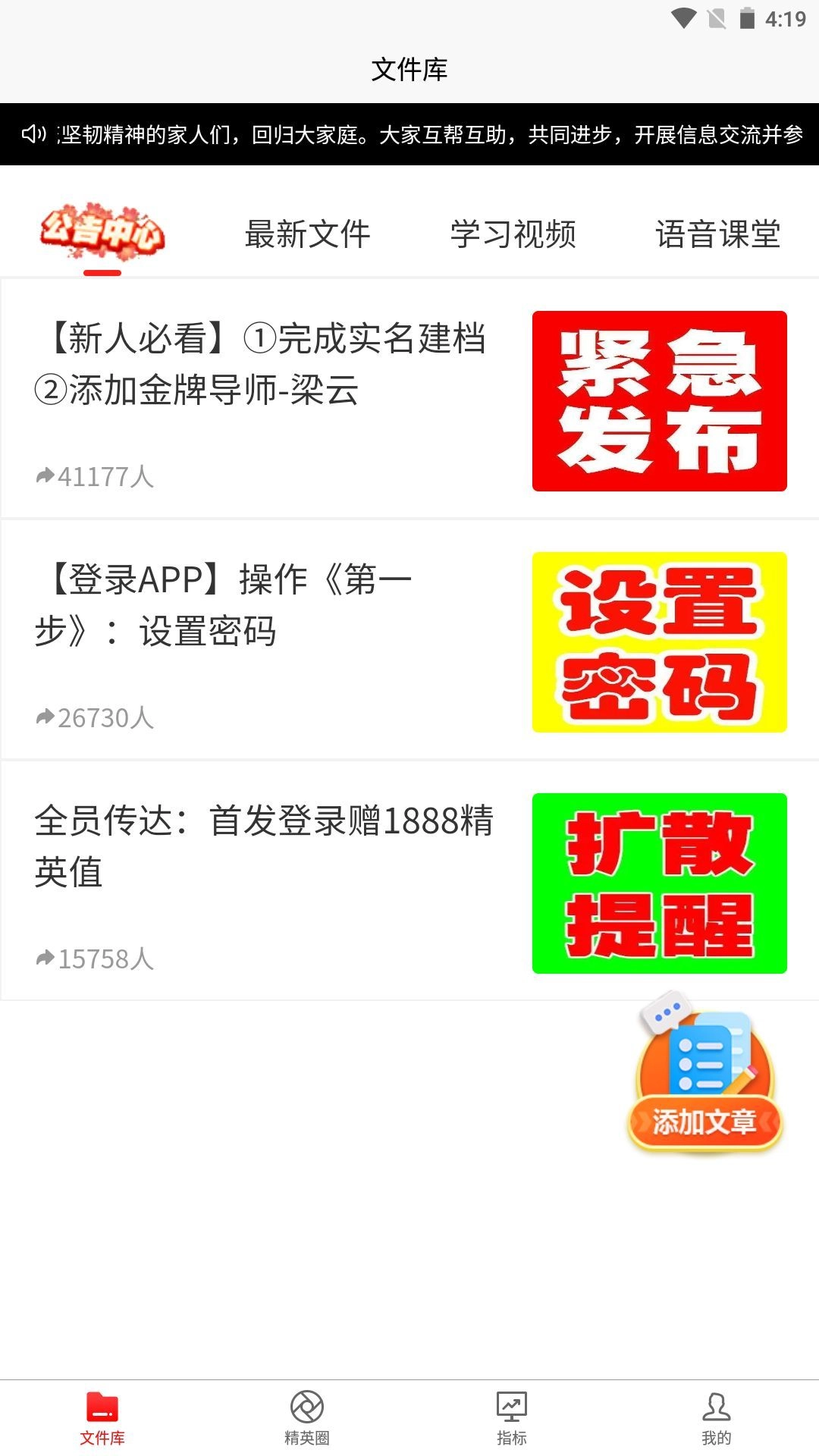Image resolution: width=819 pixels, height=1456 pixels.
Task: Click the 紧急发布 red thumbnail image
Action: point(660,398)
